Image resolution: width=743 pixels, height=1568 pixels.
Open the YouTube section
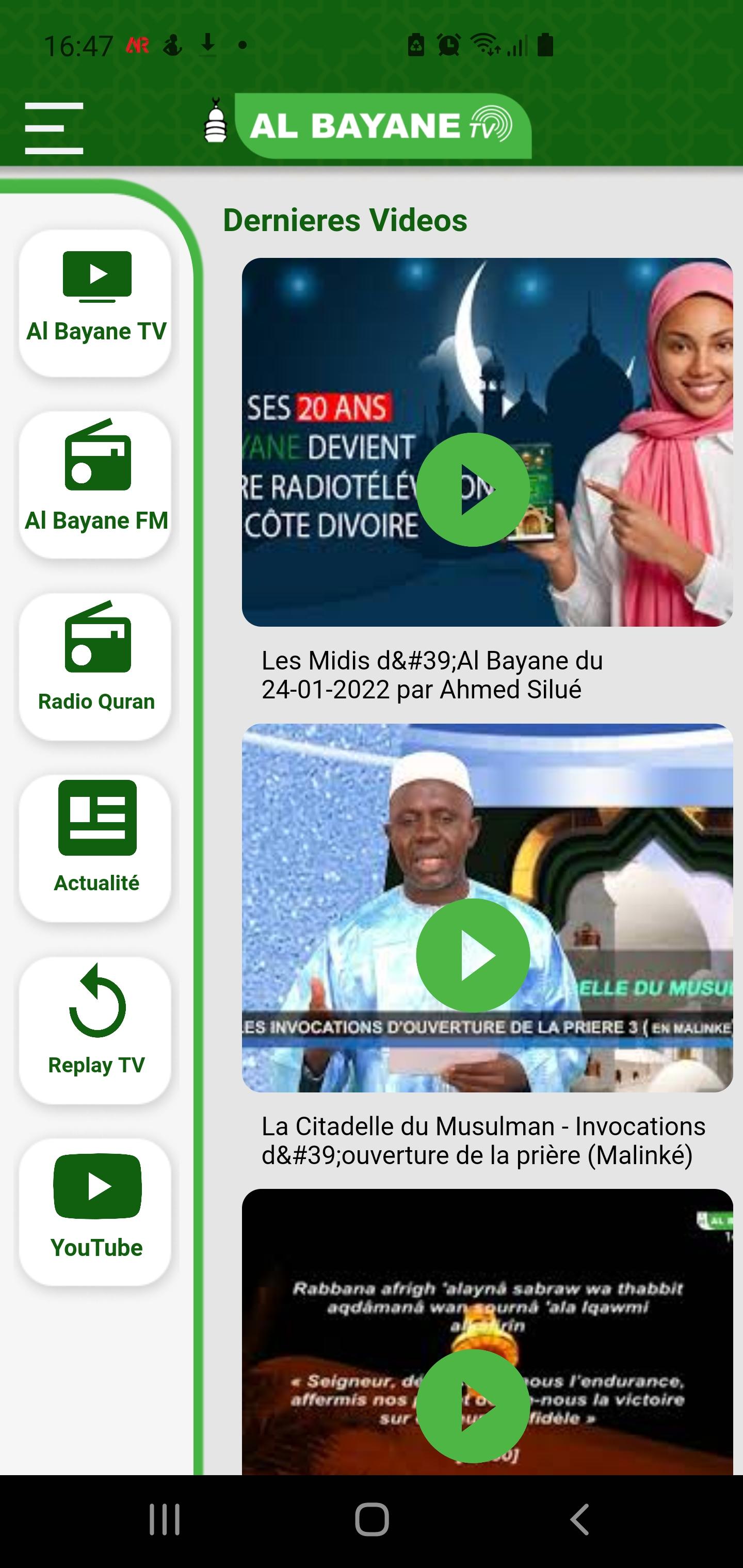[x=95, y=1212]
